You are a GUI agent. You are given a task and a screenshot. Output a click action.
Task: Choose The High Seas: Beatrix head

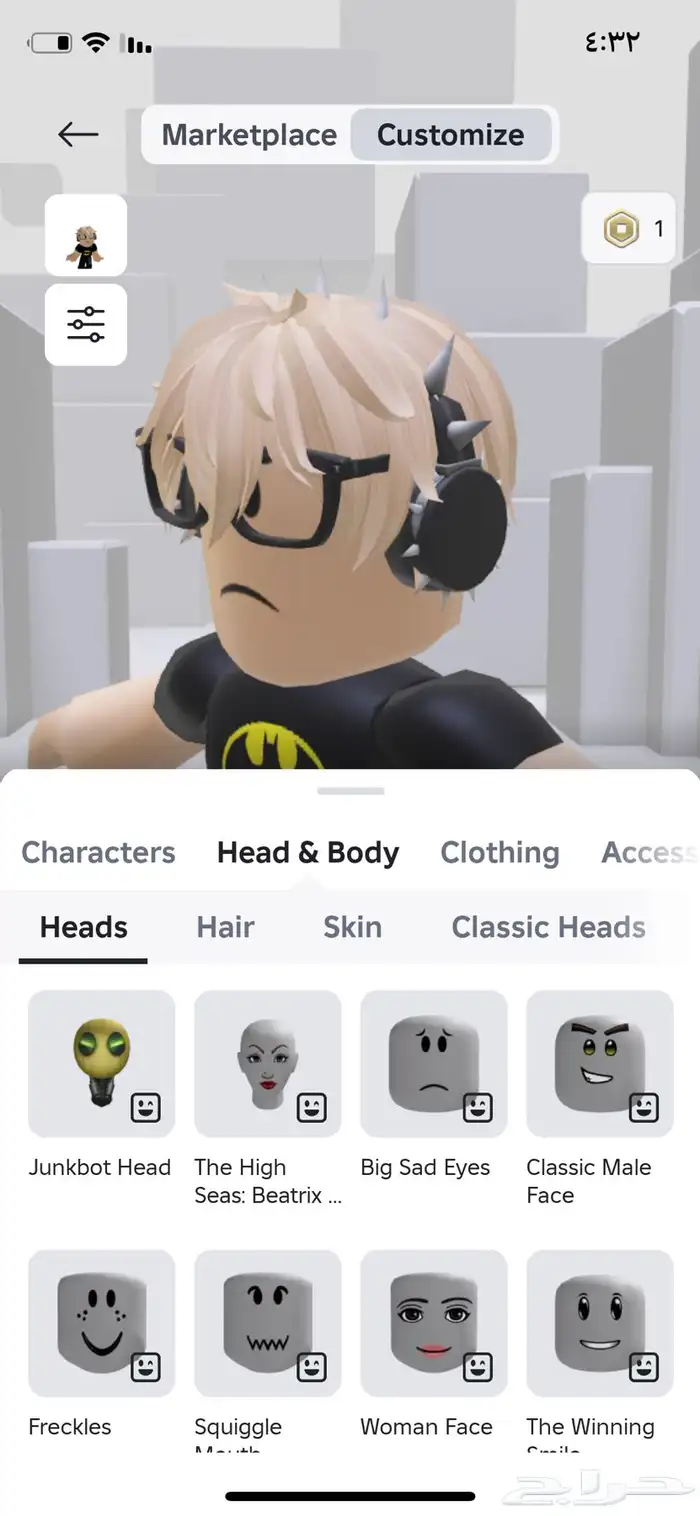point(267,1064)
